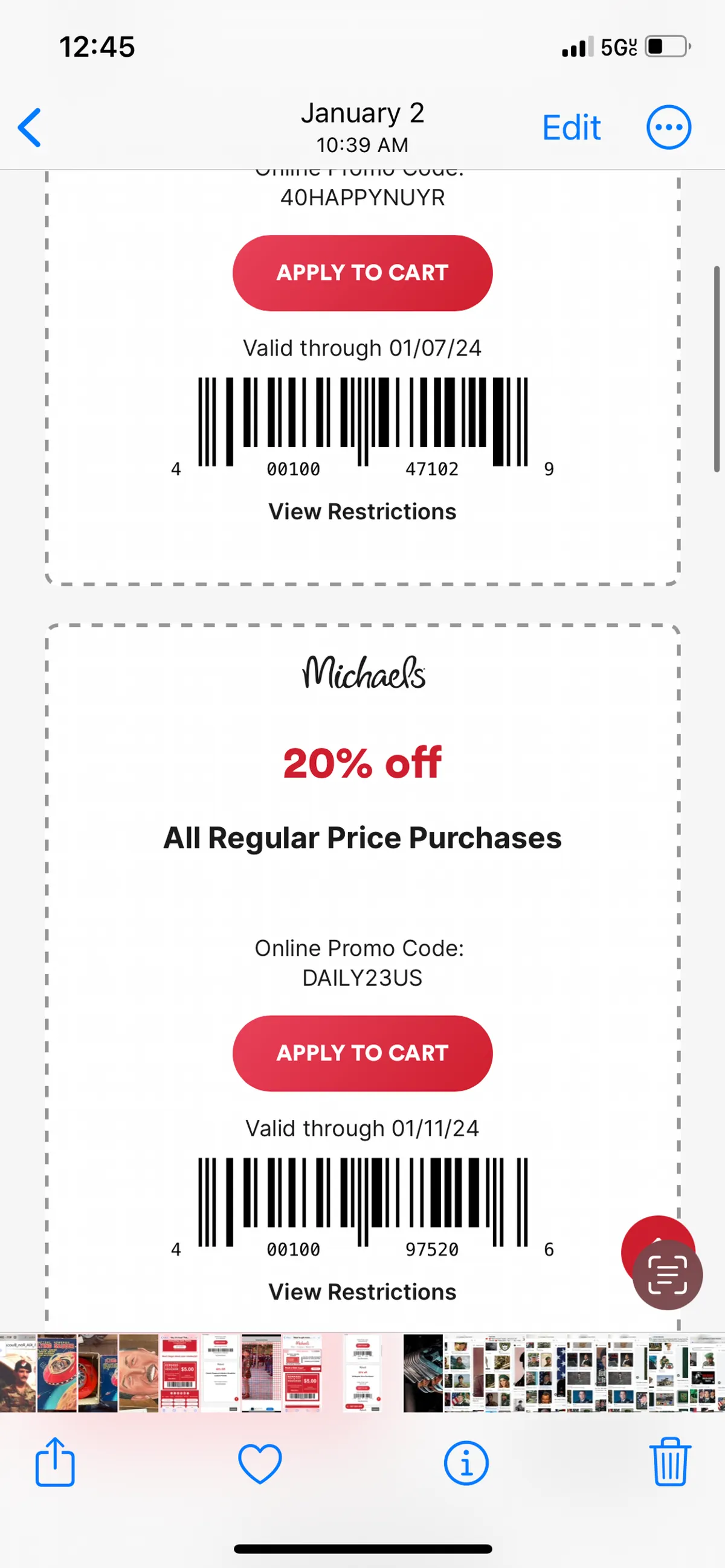
Task: Open the more options ellipsis menu
Action: (668, 128)
